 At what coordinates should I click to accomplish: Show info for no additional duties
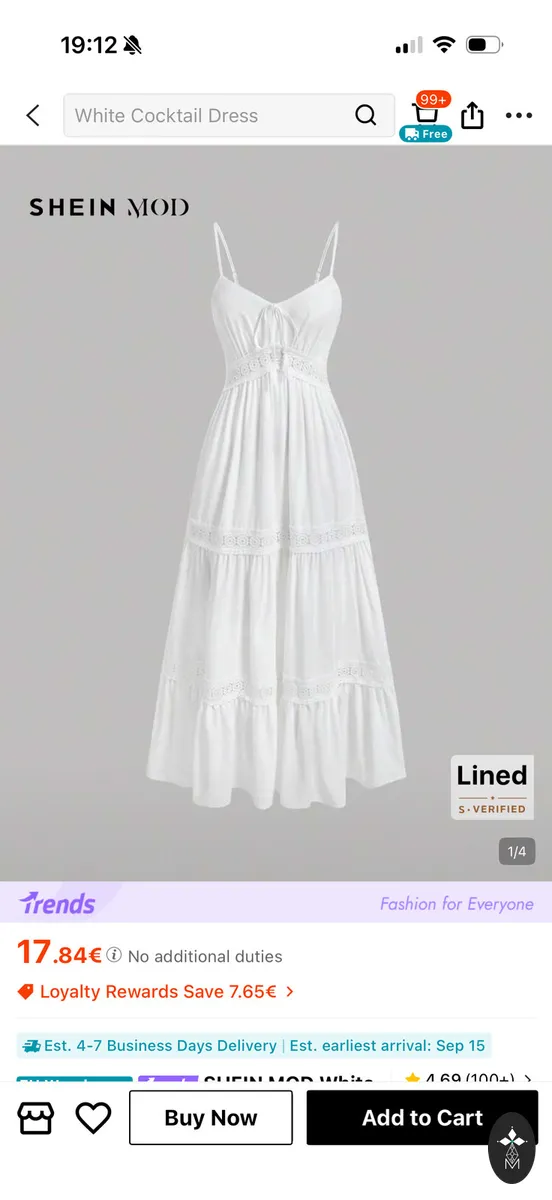click(114, 956)
